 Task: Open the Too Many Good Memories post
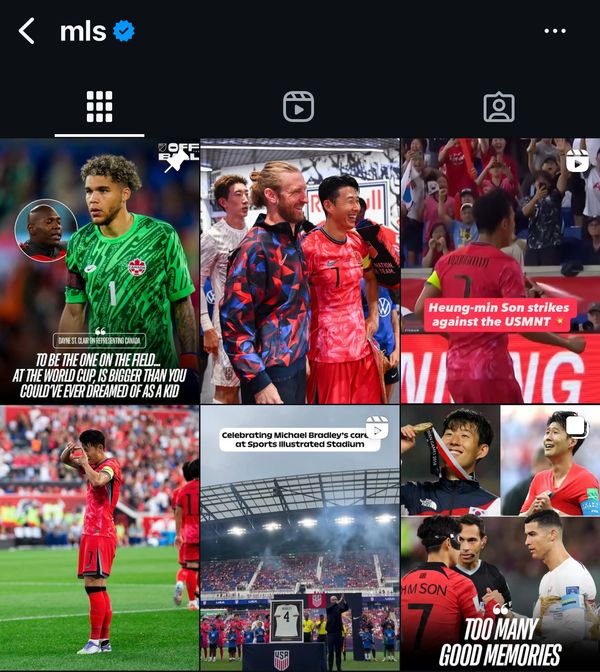coord(500,537)
